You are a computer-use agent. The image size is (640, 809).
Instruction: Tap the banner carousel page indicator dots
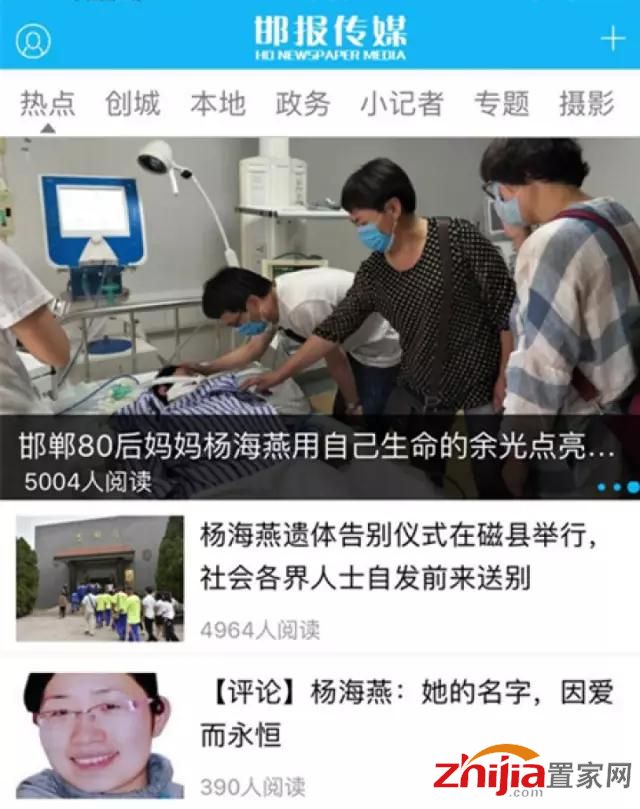(618, 487)
